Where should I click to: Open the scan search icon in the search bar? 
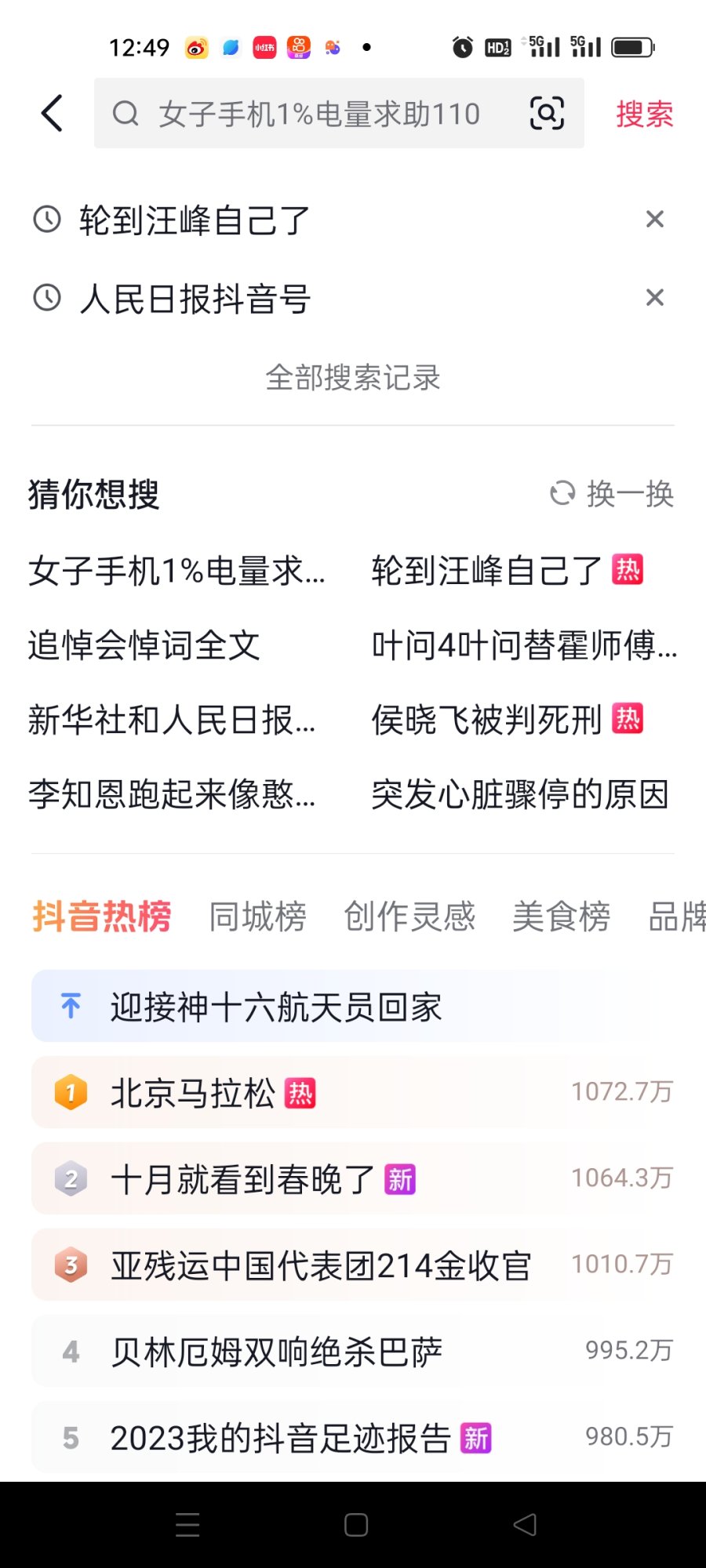(547, 114)
